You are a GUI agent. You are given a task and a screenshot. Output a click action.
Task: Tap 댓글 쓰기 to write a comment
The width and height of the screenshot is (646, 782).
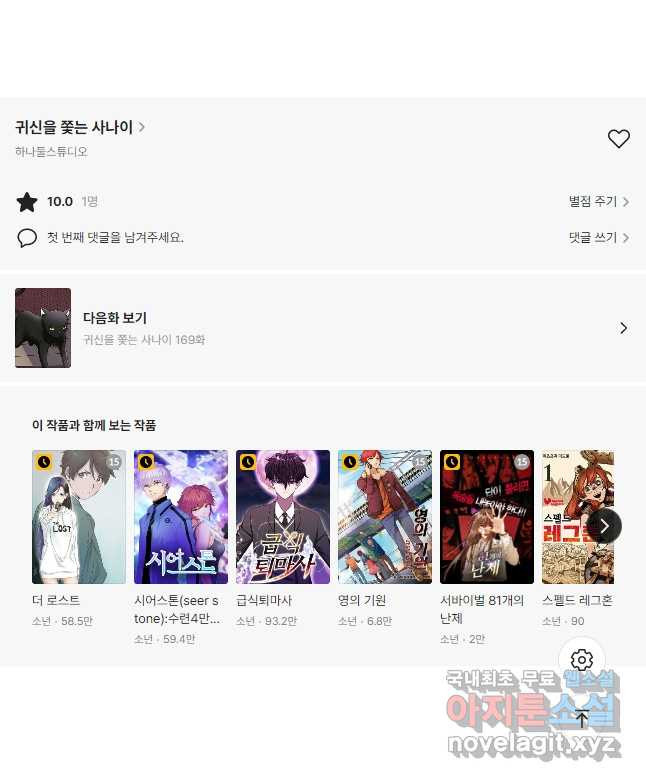[599, 238]
